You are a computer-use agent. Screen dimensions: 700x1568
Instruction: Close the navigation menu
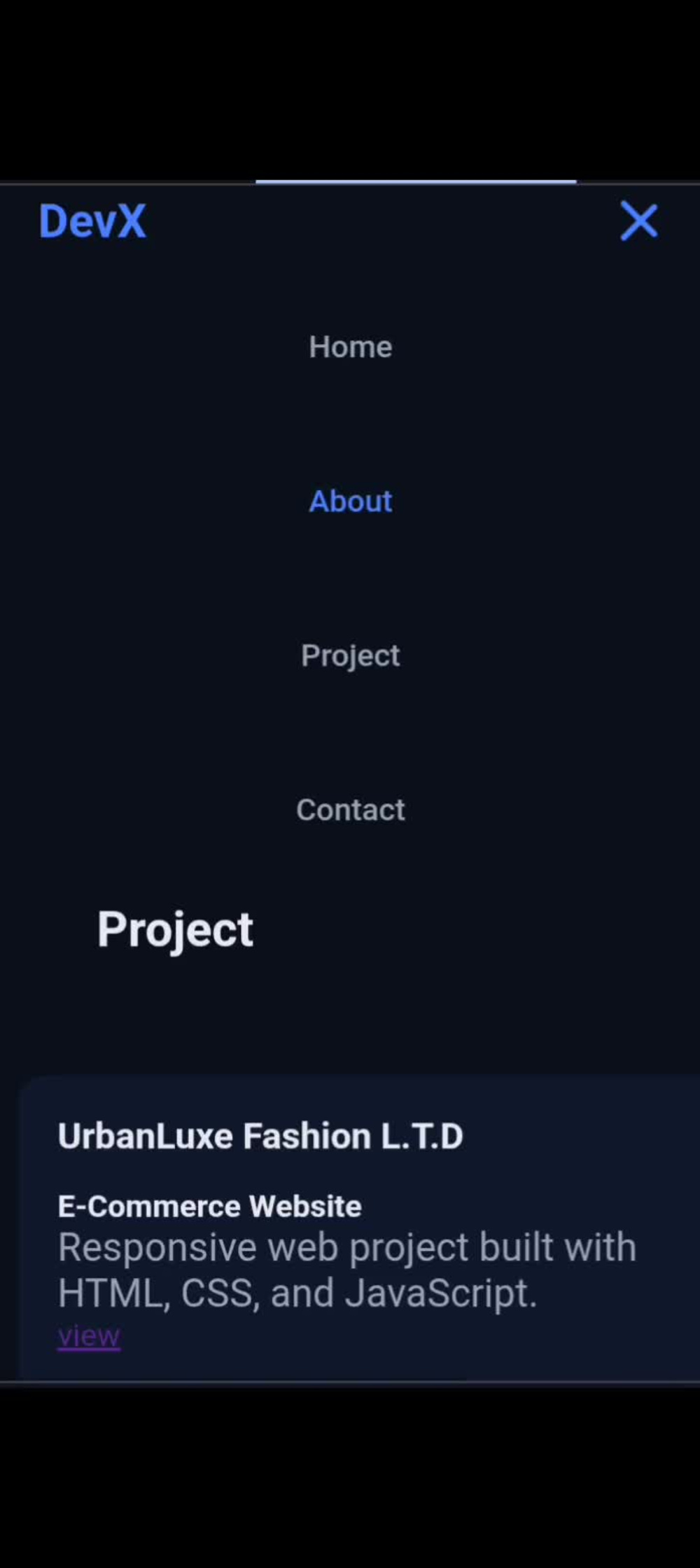638,222
